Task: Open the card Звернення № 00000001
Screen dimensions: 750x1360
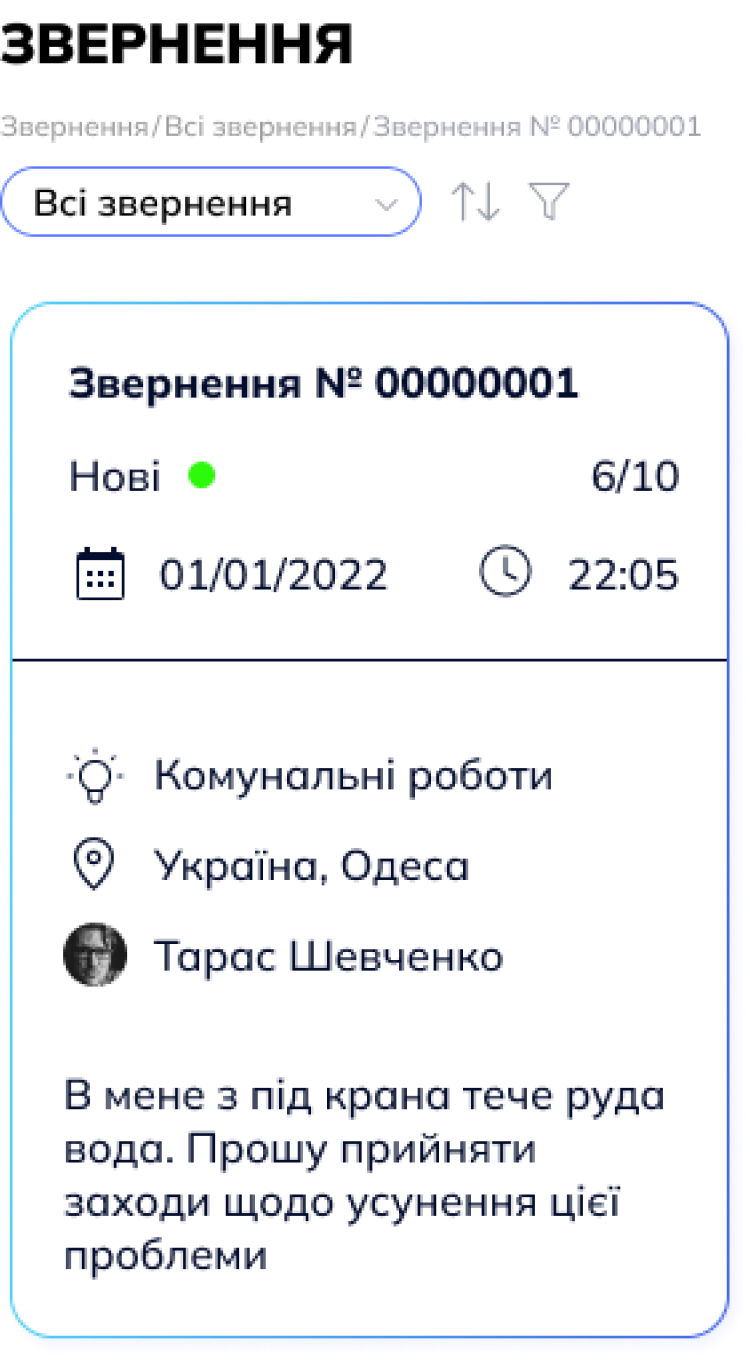Action: [x=322, y=384]
